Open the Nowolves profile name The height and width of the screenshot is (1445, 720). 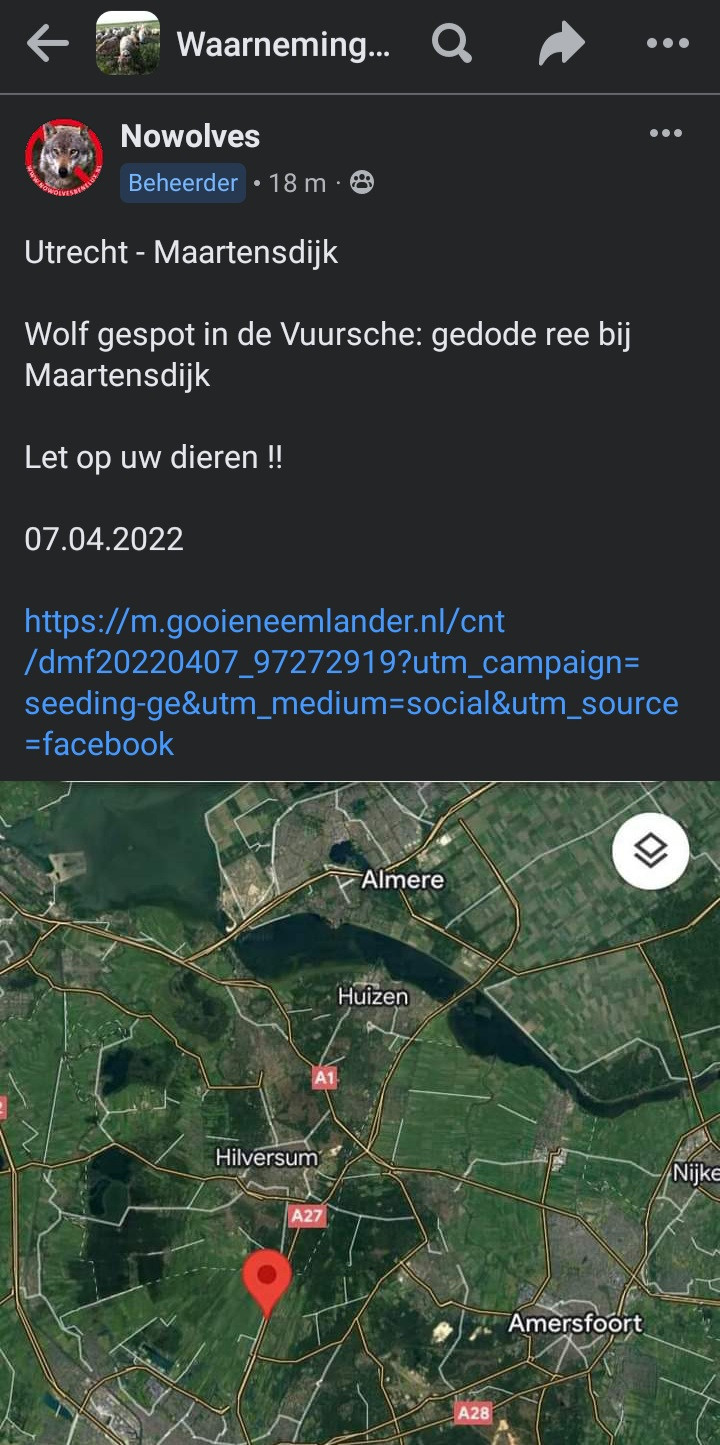pos(190,137)
